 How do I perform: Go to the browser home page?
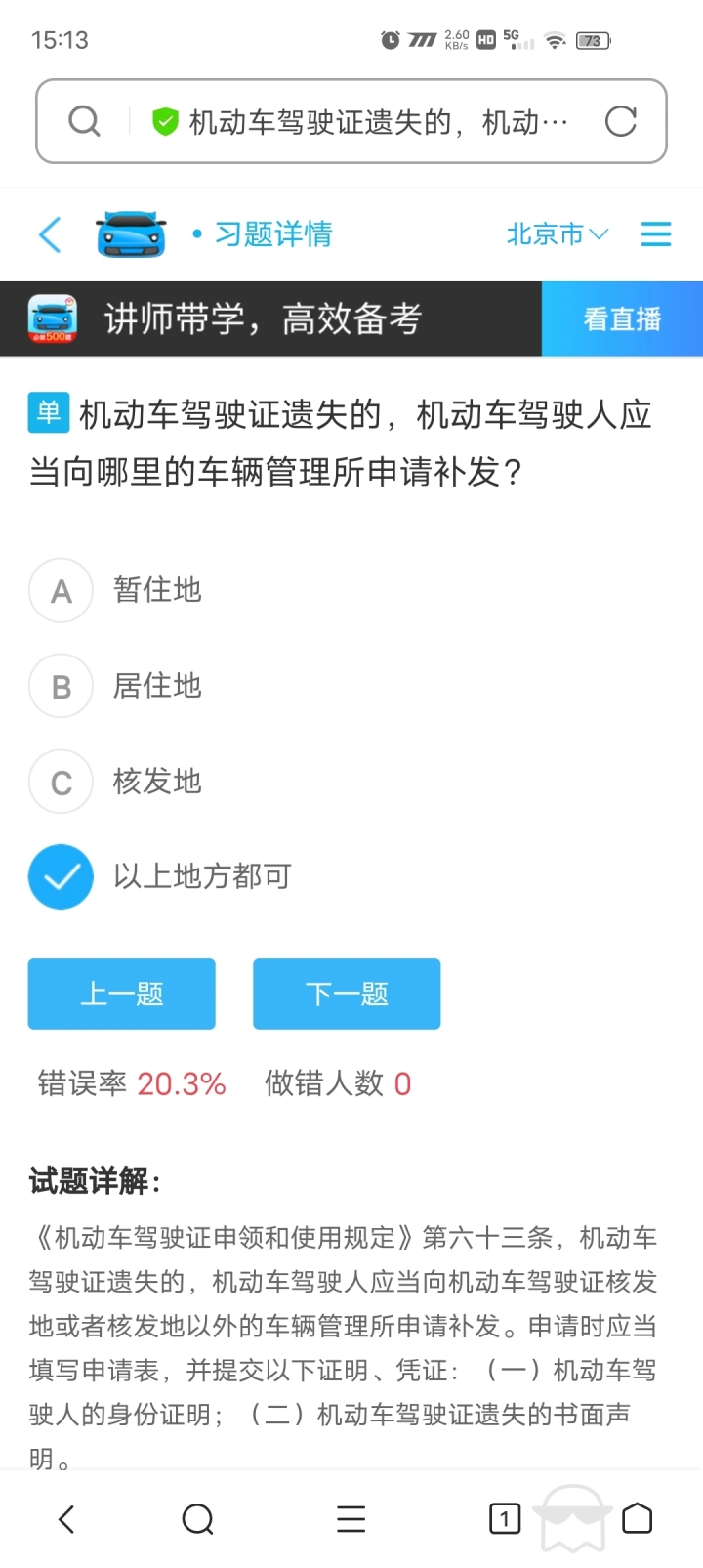tap(637, 1519)
